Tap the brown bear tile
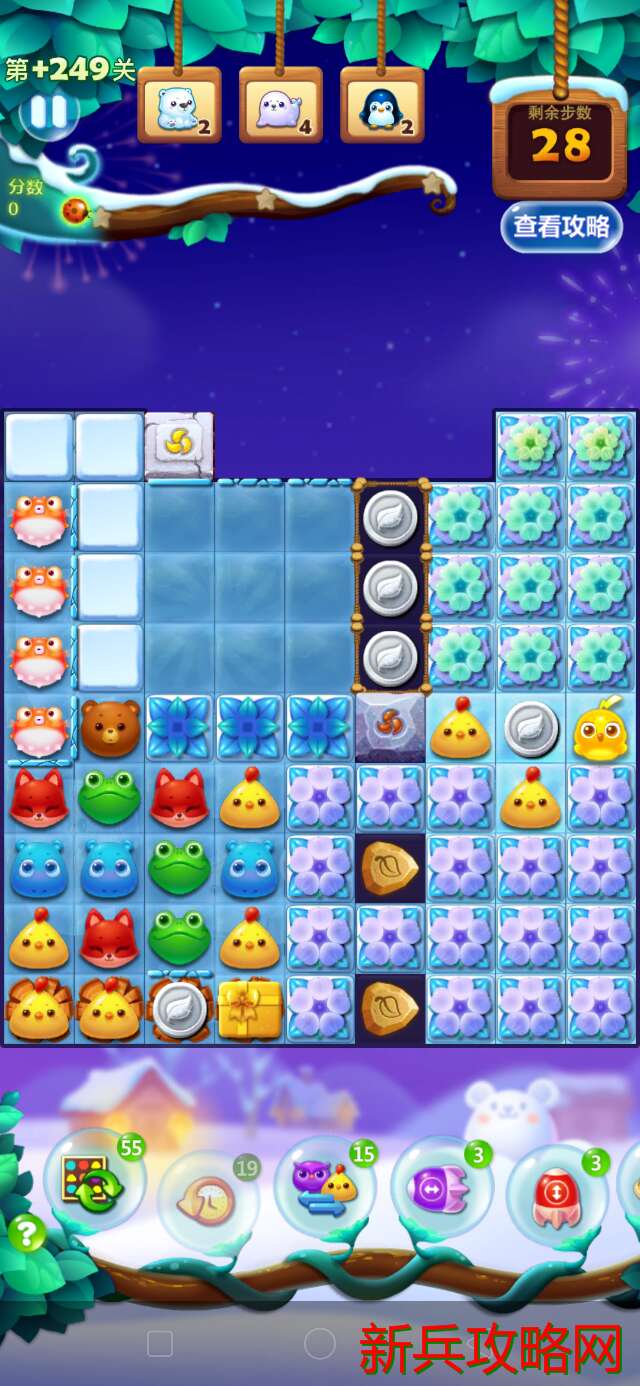Screen dimensions: 640x1386 coord(110,727)
